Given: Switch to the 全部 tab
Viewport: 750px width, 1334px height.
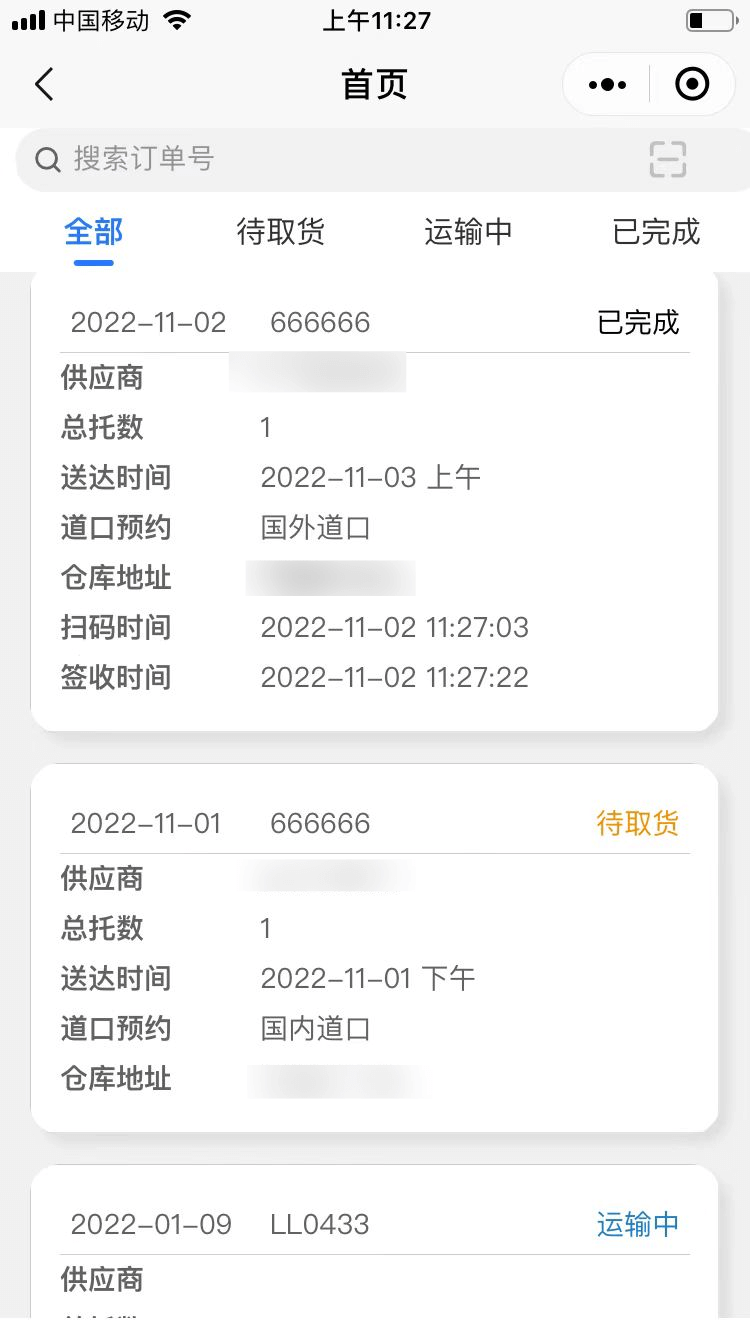Looking at the screenshot, I should coord(93,232).
